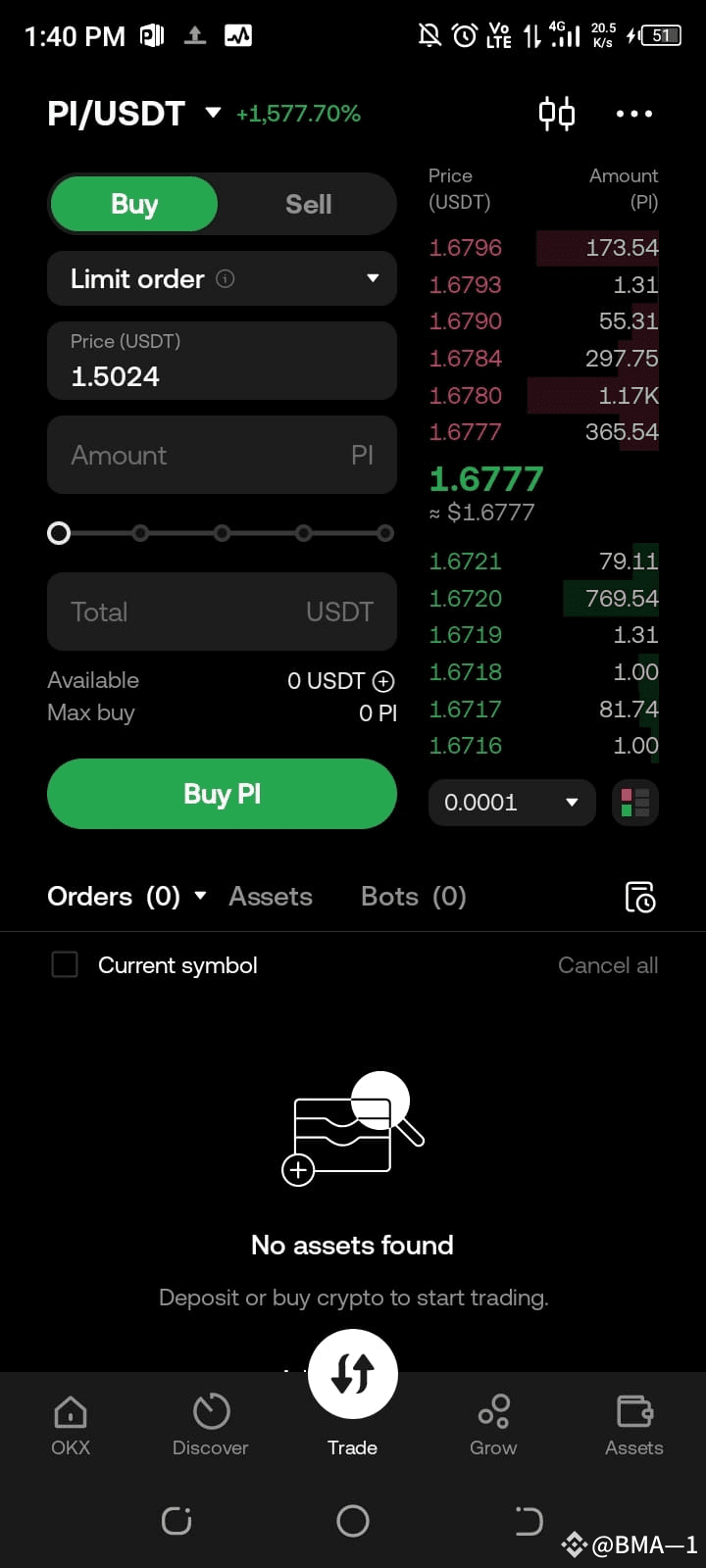Viewport: 706px width, 1568px height.
Task: Switch to Sell mode
Action: pyautogui.click(x=308, y=204)
